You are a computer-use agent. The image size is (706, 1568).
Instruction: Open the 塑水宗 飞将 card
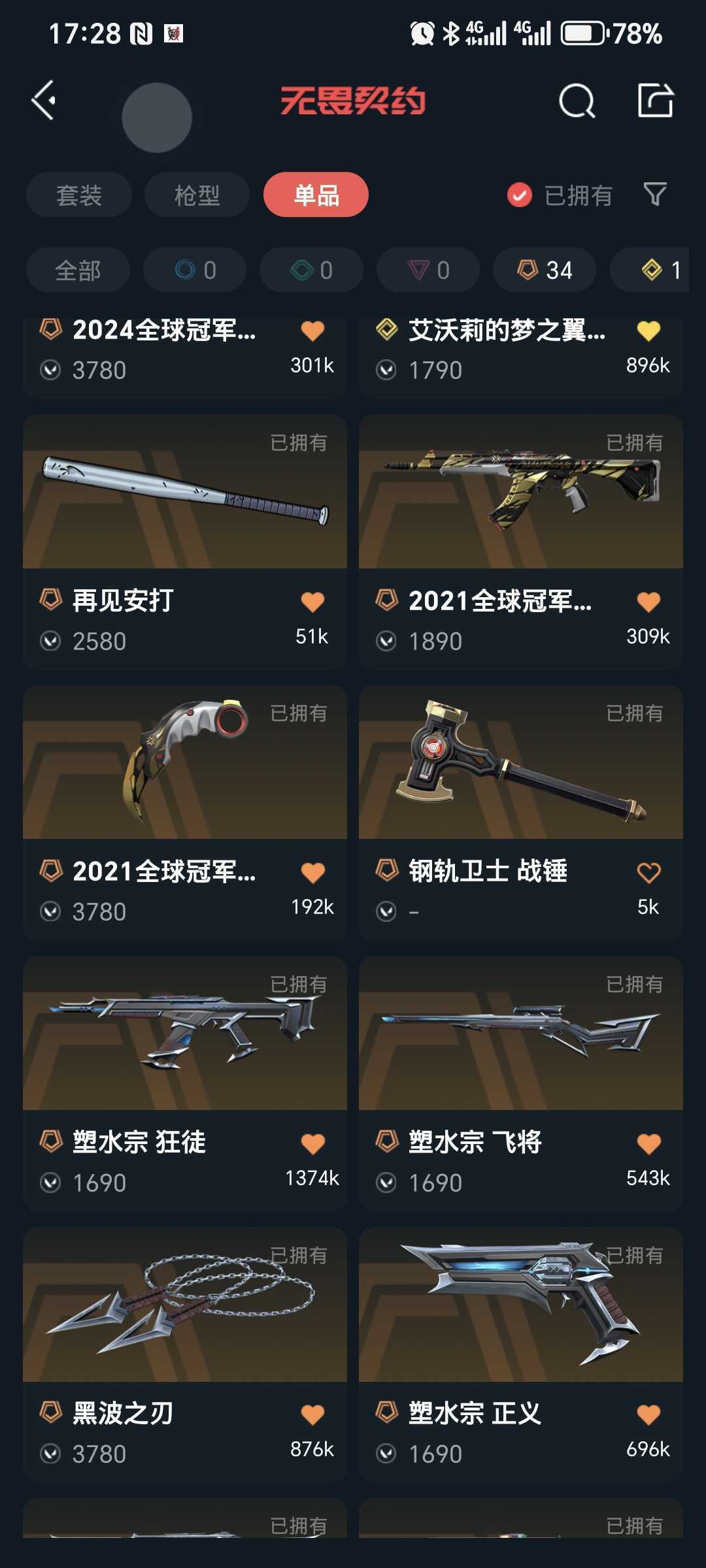pyautogui.click(x=521, y=1084)
